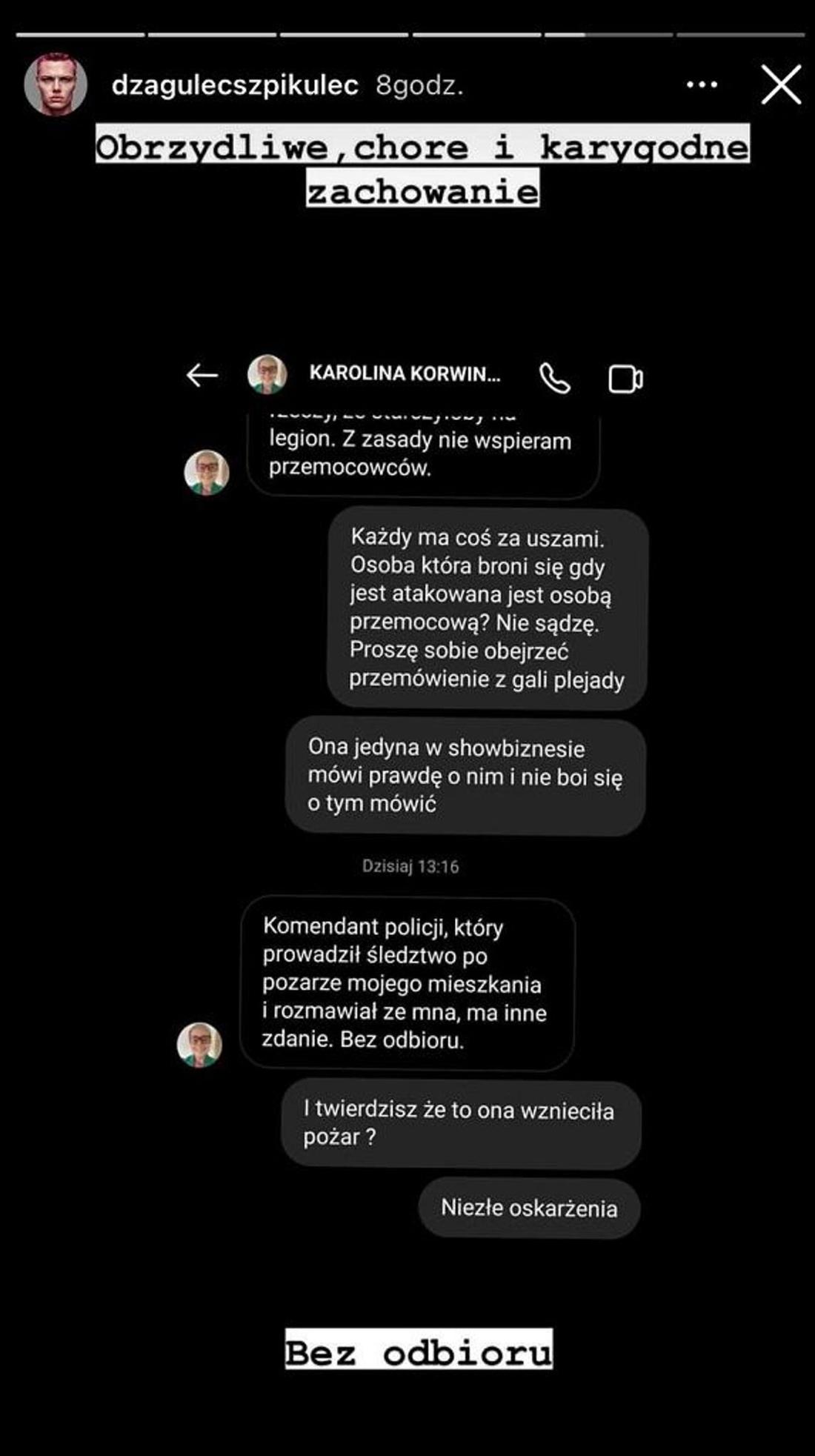Open the dzagulecszpikulec profile from the username
The image size is (815, 1456).
tap(235, 86)
